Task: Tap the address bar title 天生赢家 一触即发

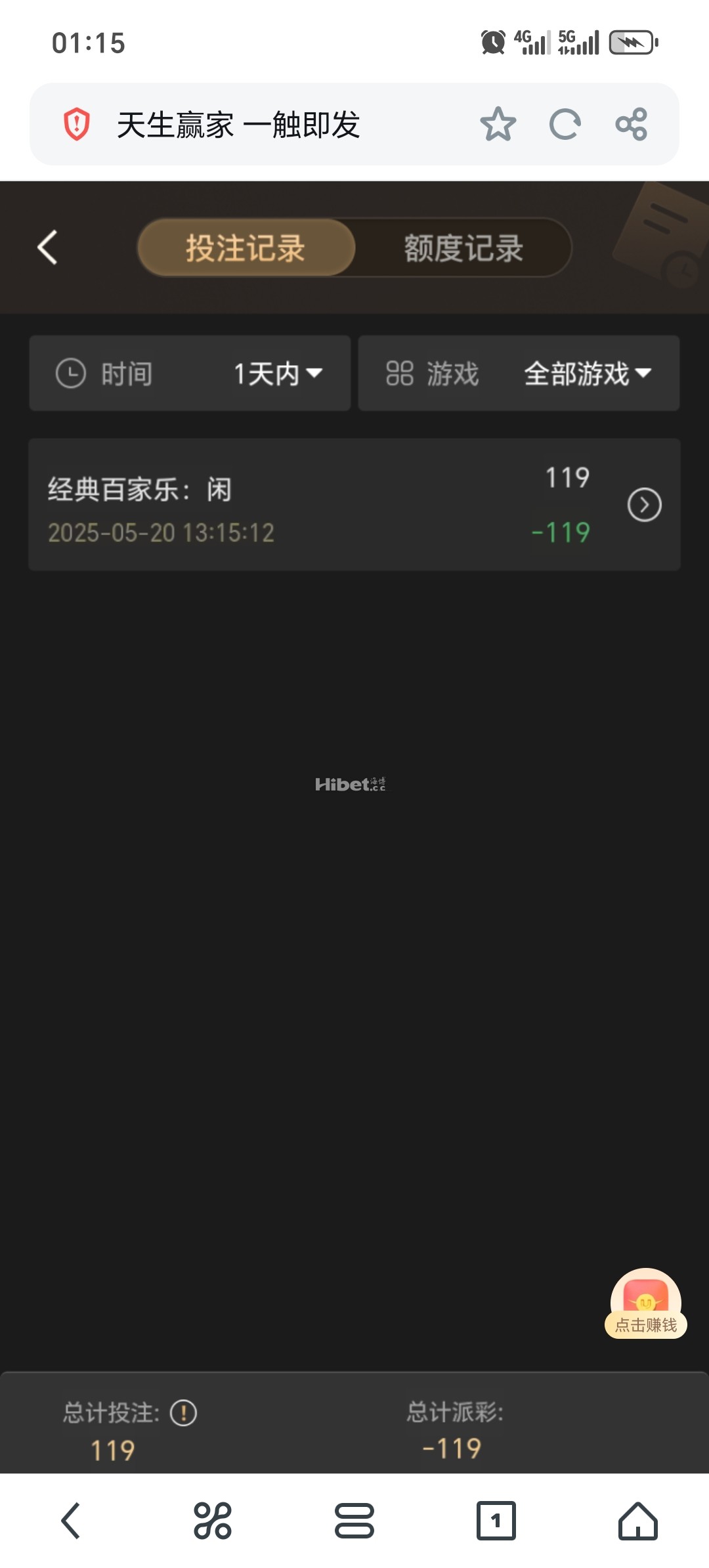Action: click(x=238, y=125)
